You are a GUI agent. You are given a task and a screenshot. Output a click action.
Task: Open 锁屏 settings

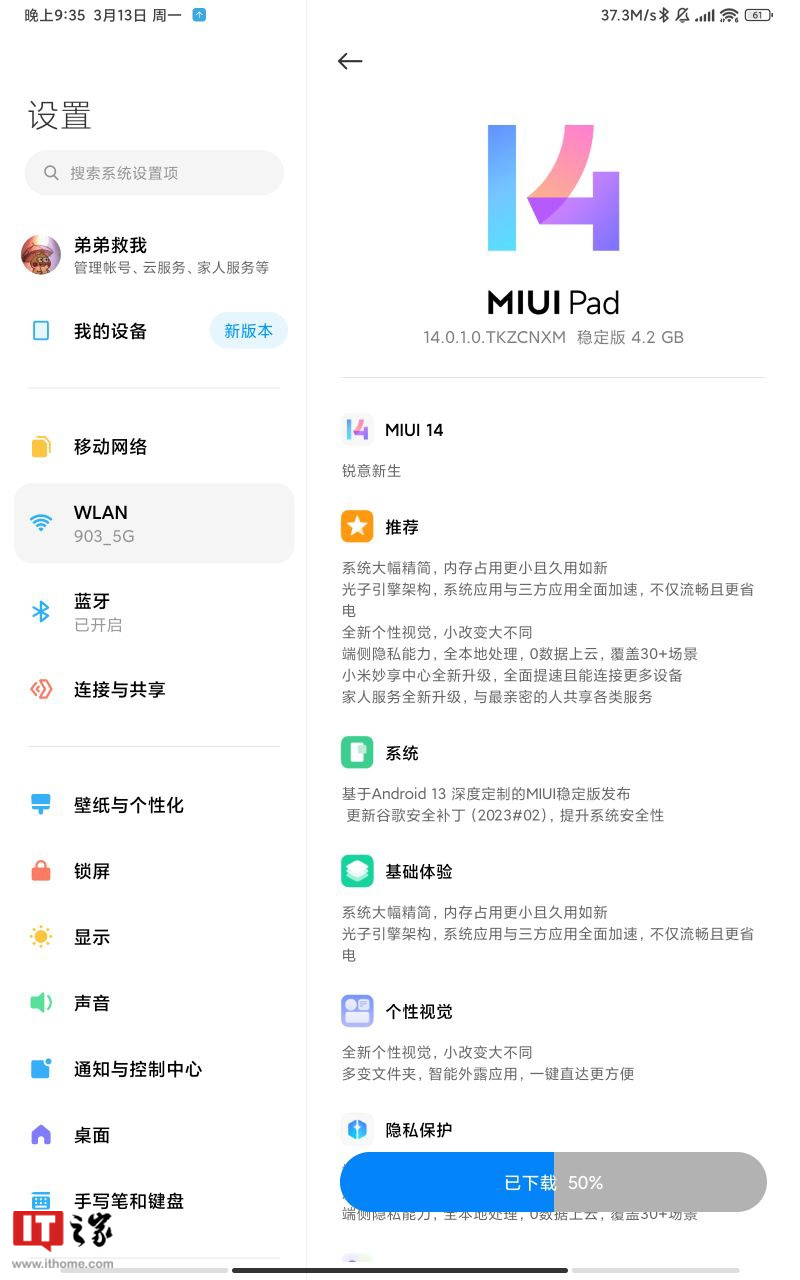point(92,871)
